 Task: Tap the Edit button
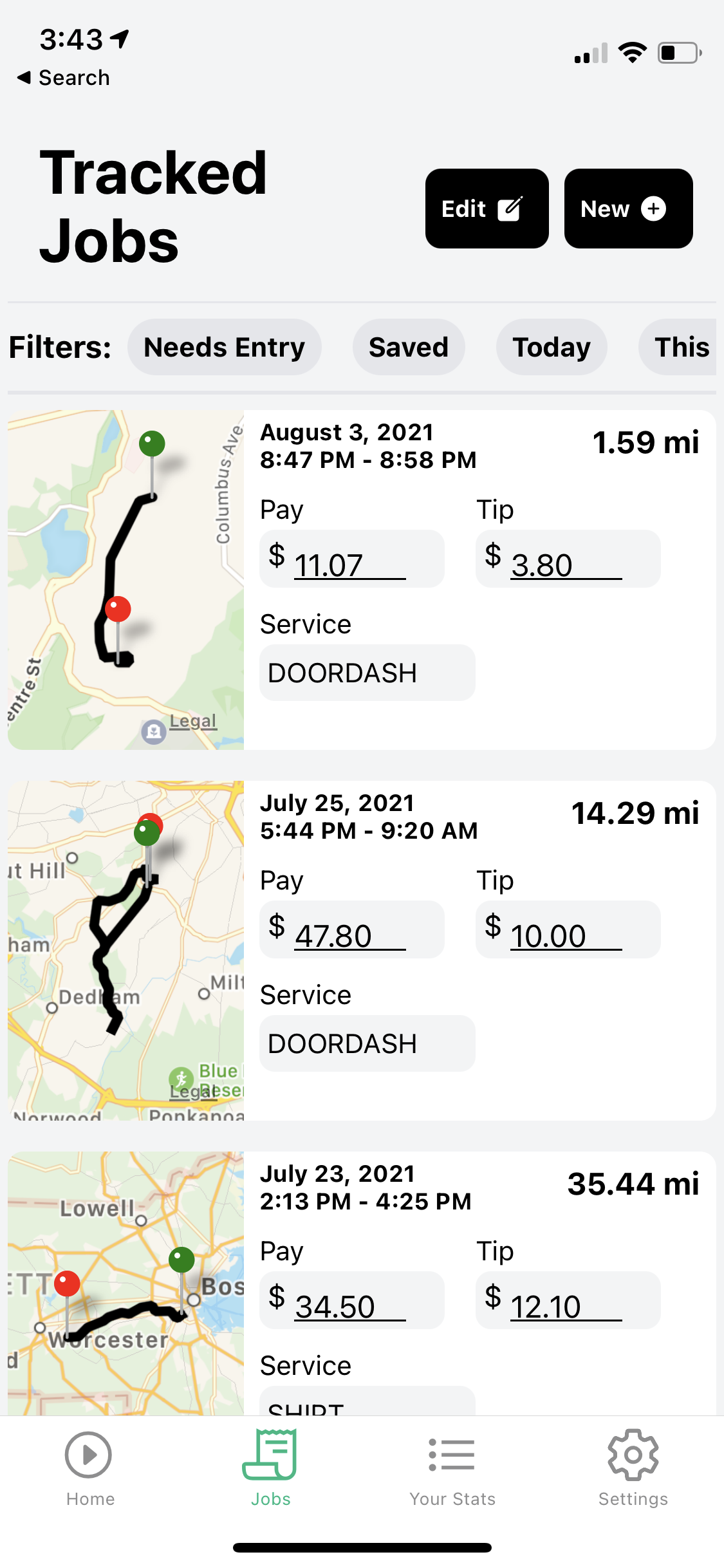pos(487,209)
